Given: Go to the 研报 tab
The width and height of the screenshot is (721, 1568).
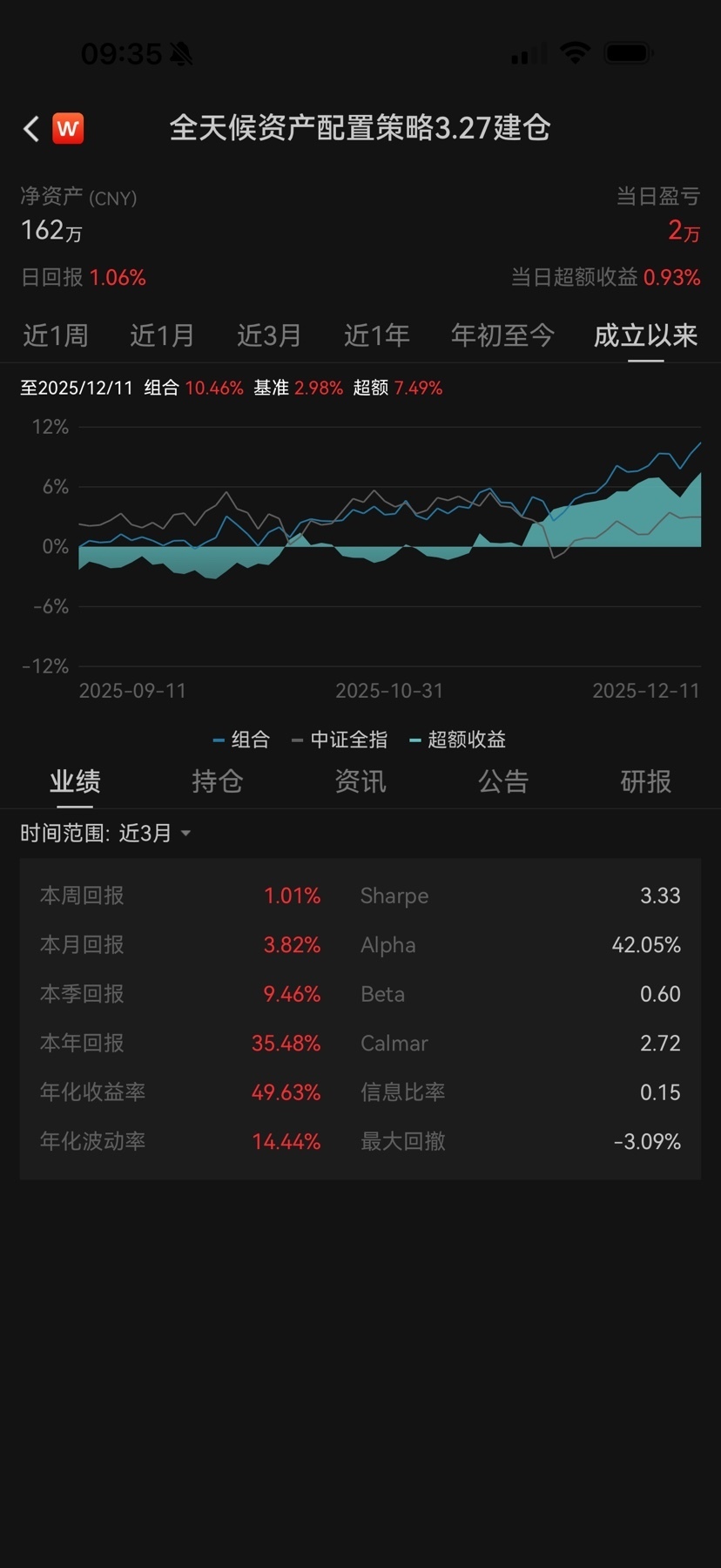Looking at the screenshot, I should coord(645,781).
